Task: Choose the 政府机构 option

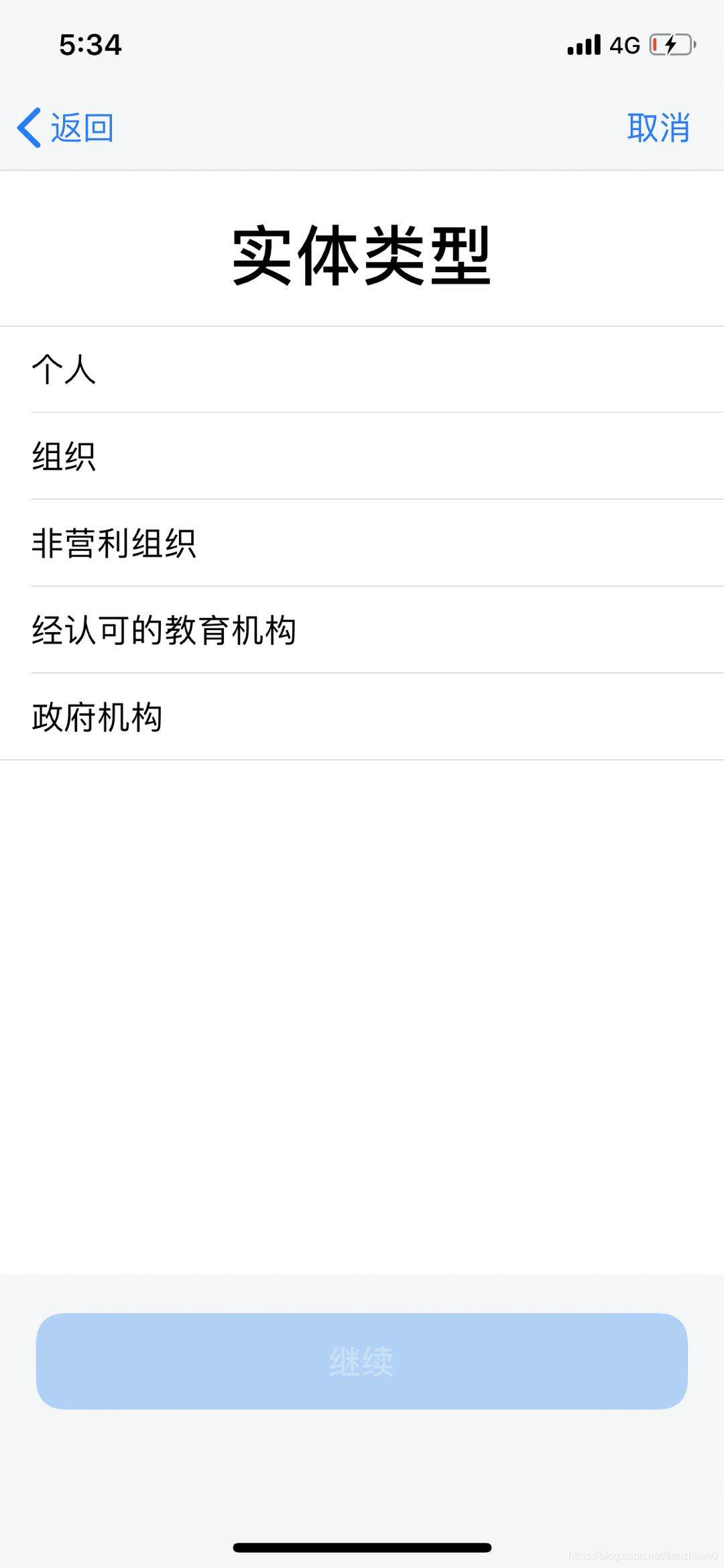Action: click(x=362, y=717)
